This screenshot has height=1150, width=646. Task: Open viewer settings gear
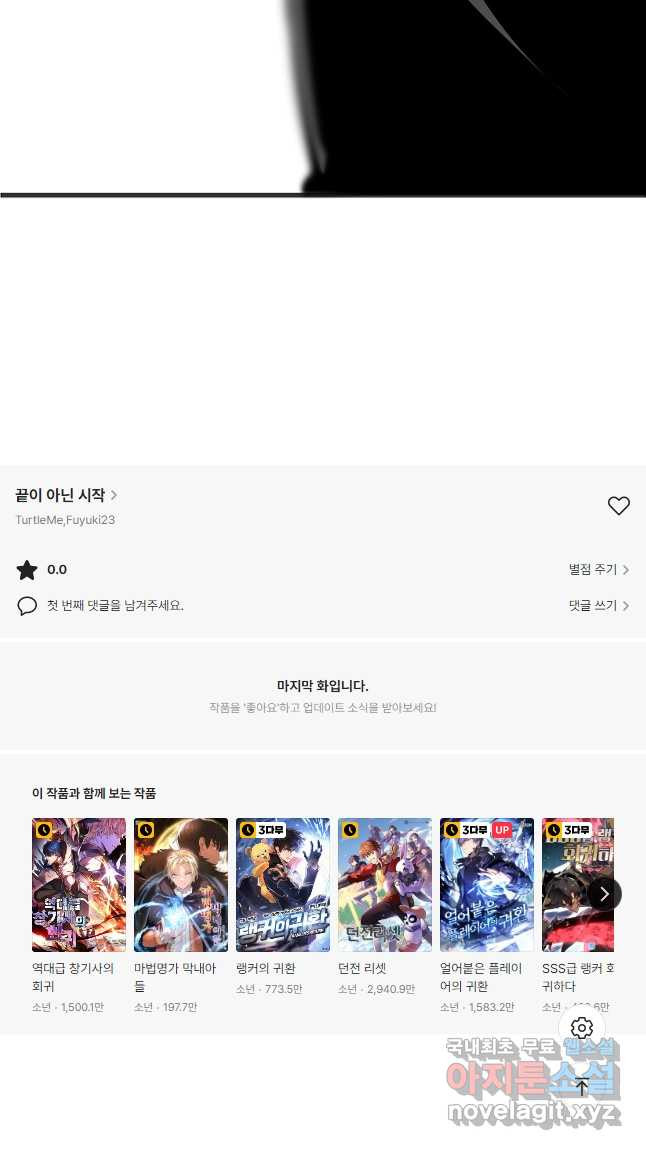582,1028
